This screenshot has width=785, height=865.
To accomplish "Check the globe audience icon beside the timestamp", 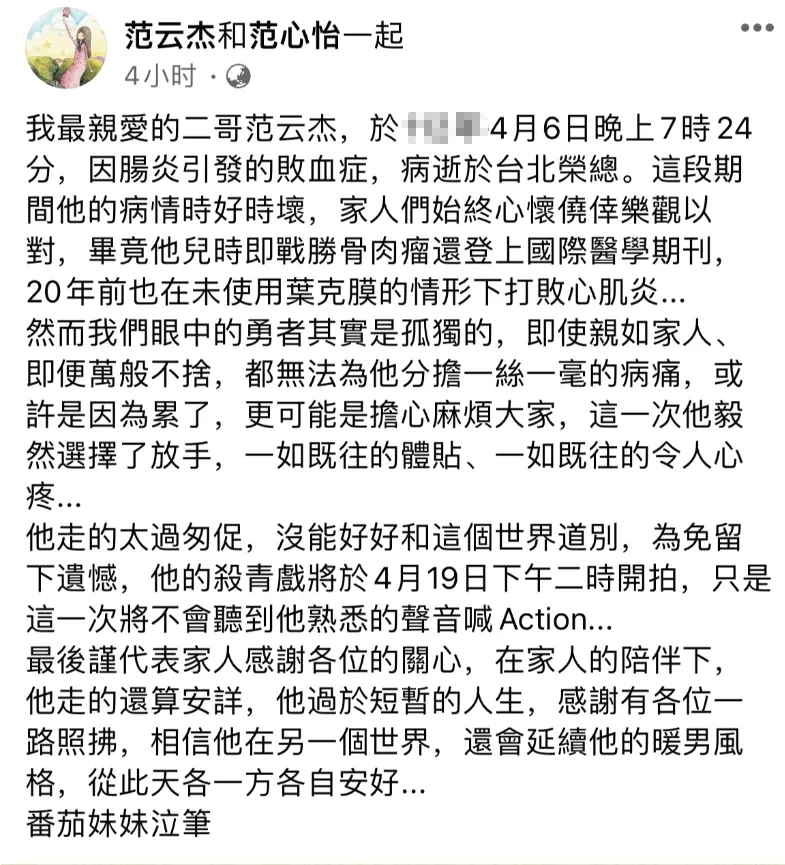I will (x=239, y=76).
